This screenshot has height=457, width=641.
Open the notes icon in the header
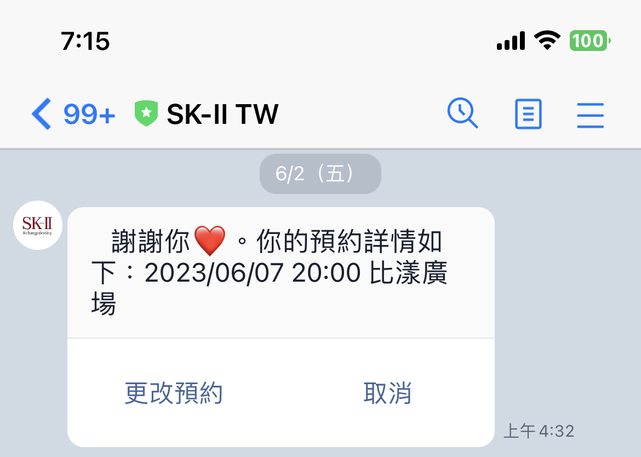point(528,115)
